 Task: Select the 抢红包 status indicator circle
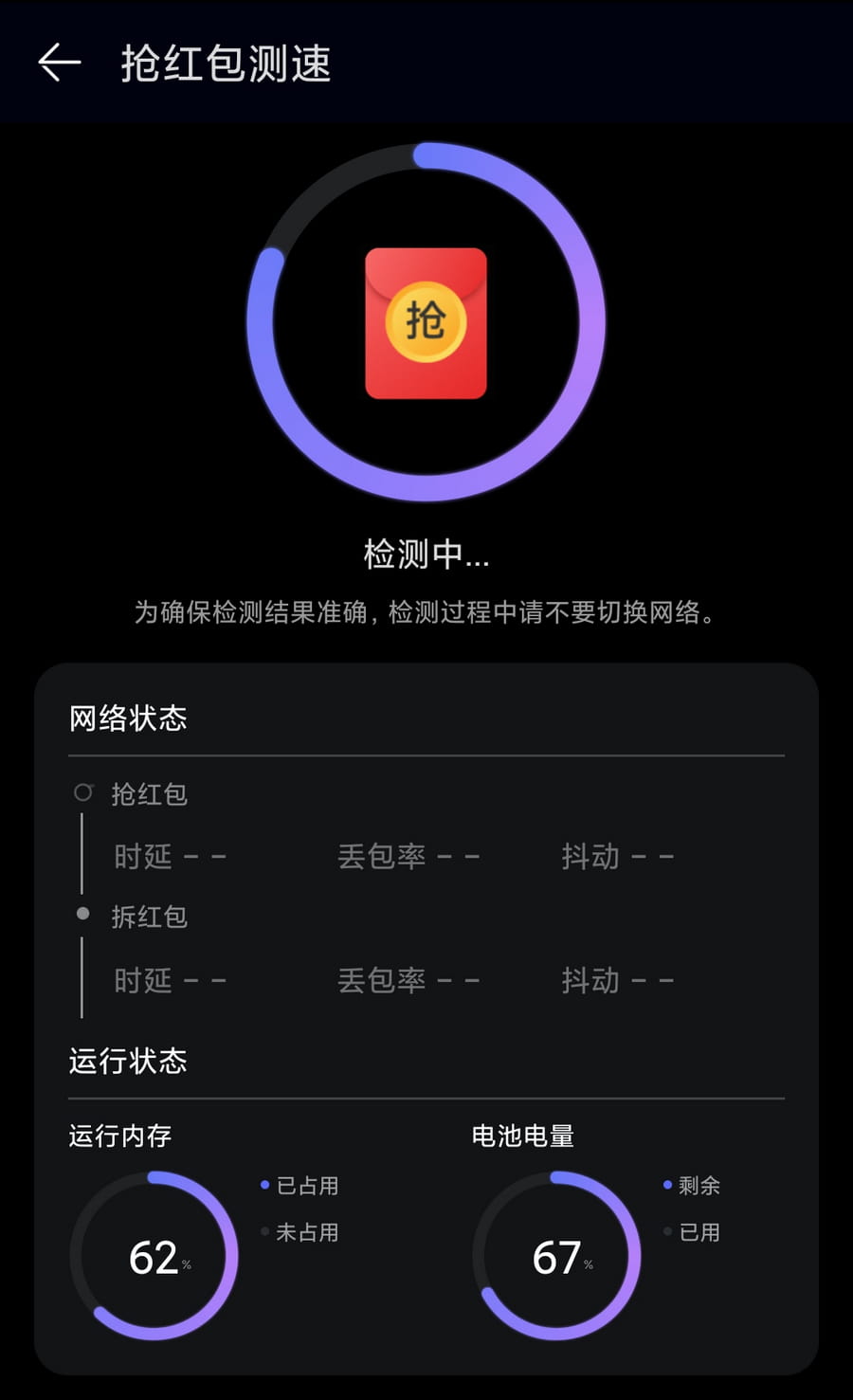(83, 791)
